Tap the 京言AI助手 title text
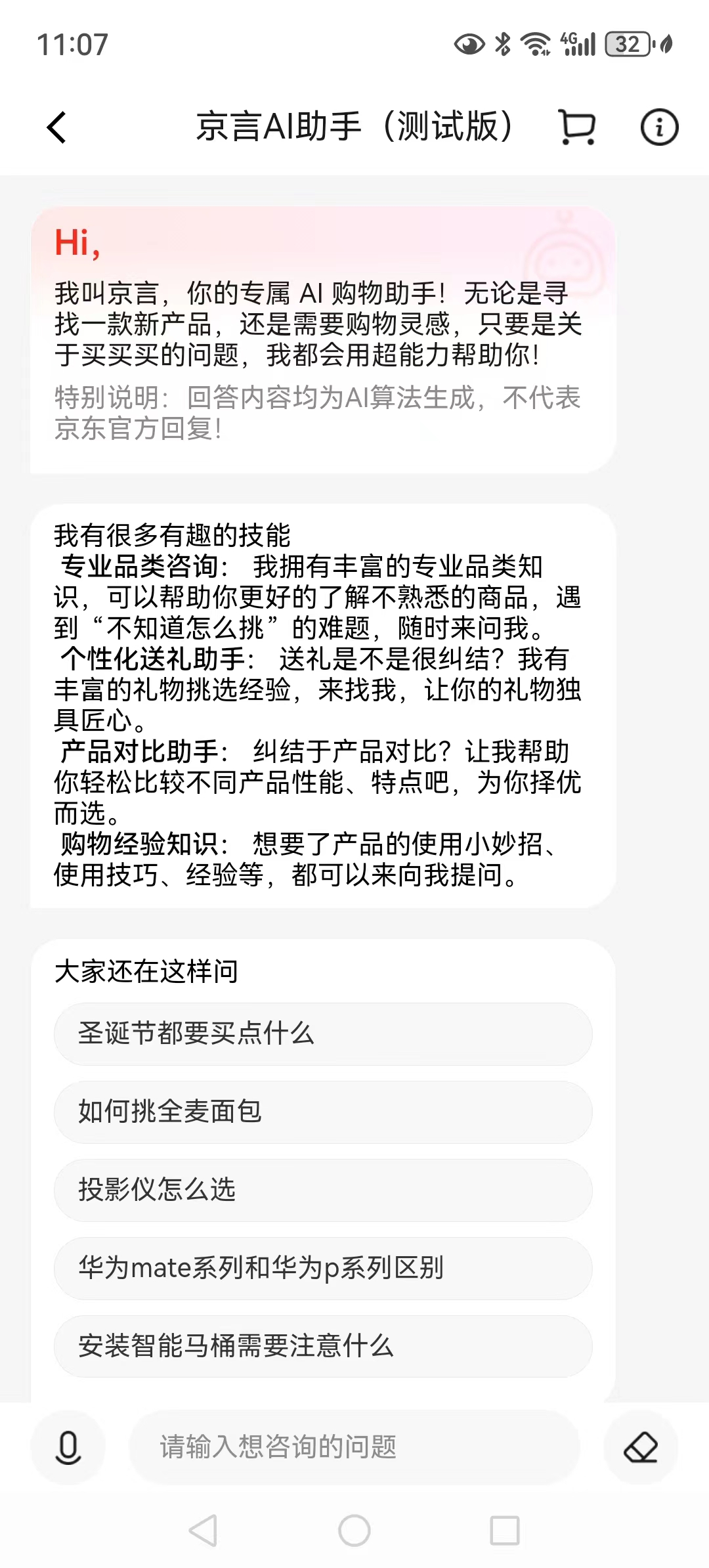This screenshot has width=709, height=1568. [354, 128]
